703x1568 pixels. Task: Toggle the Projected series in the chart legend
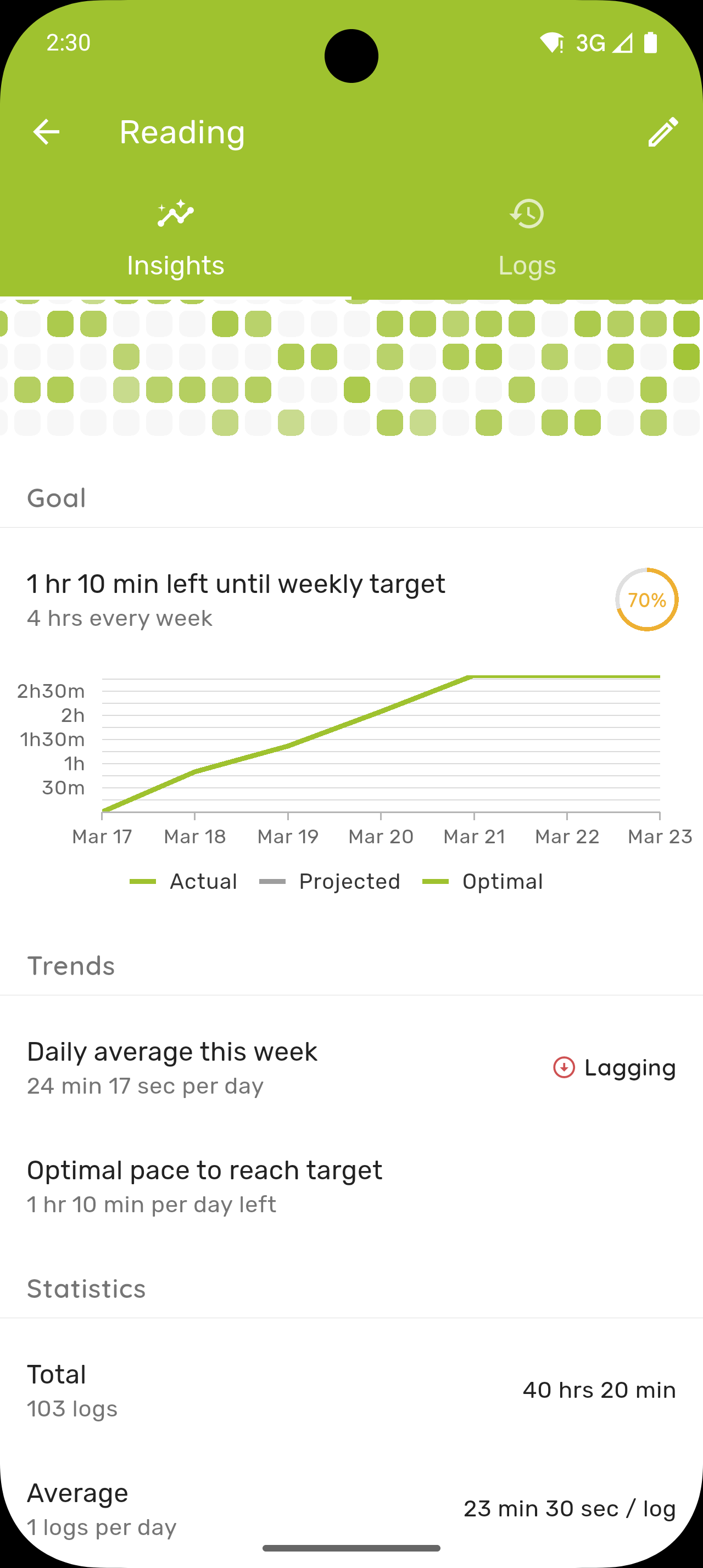pyautogui.click(x=330, y=881)
